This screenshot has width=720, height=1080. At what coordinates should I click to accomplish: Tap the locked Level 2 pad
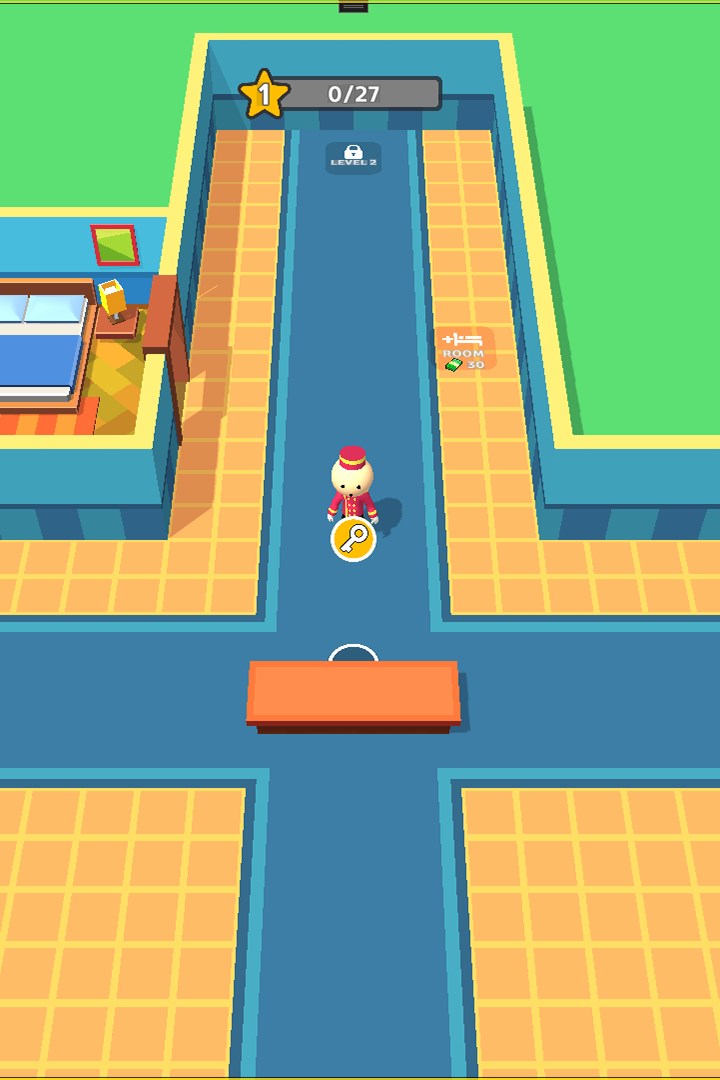click(353, 156)
